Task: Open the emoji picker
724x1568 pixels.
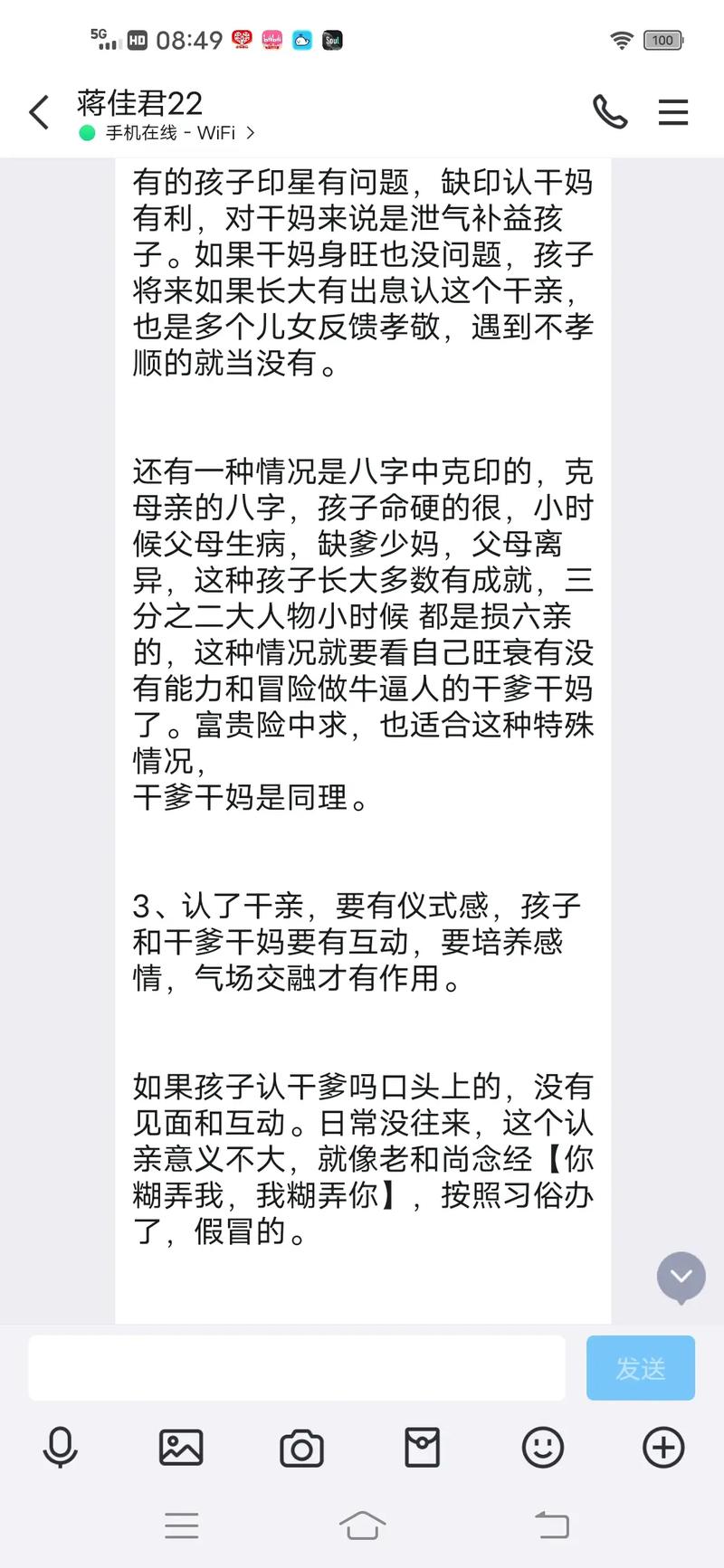Action: [542, 1448]
